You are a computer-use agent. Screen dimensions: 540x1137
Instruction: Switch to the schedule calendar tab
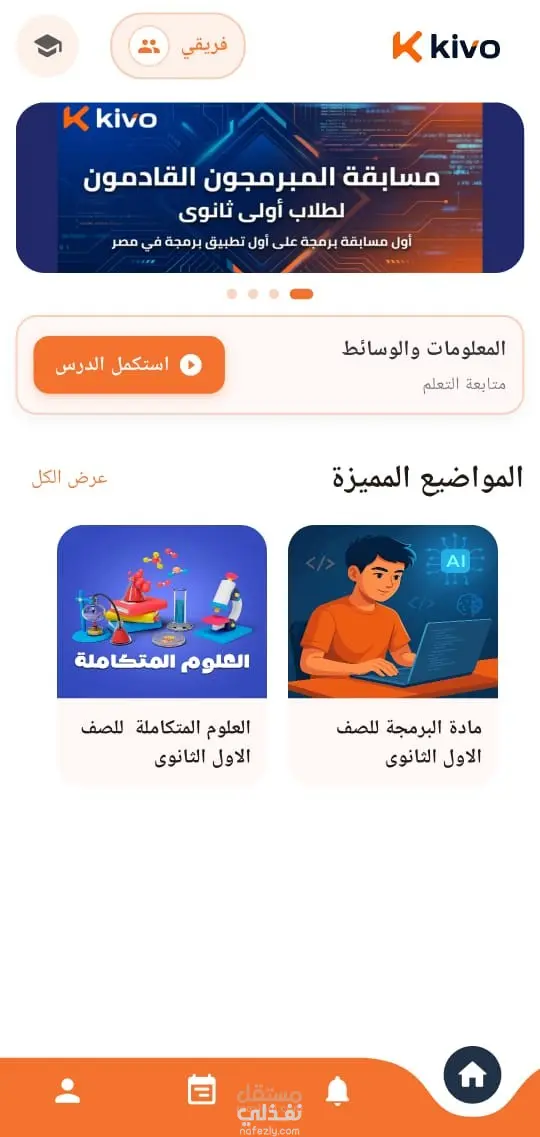click(202, 1090)
